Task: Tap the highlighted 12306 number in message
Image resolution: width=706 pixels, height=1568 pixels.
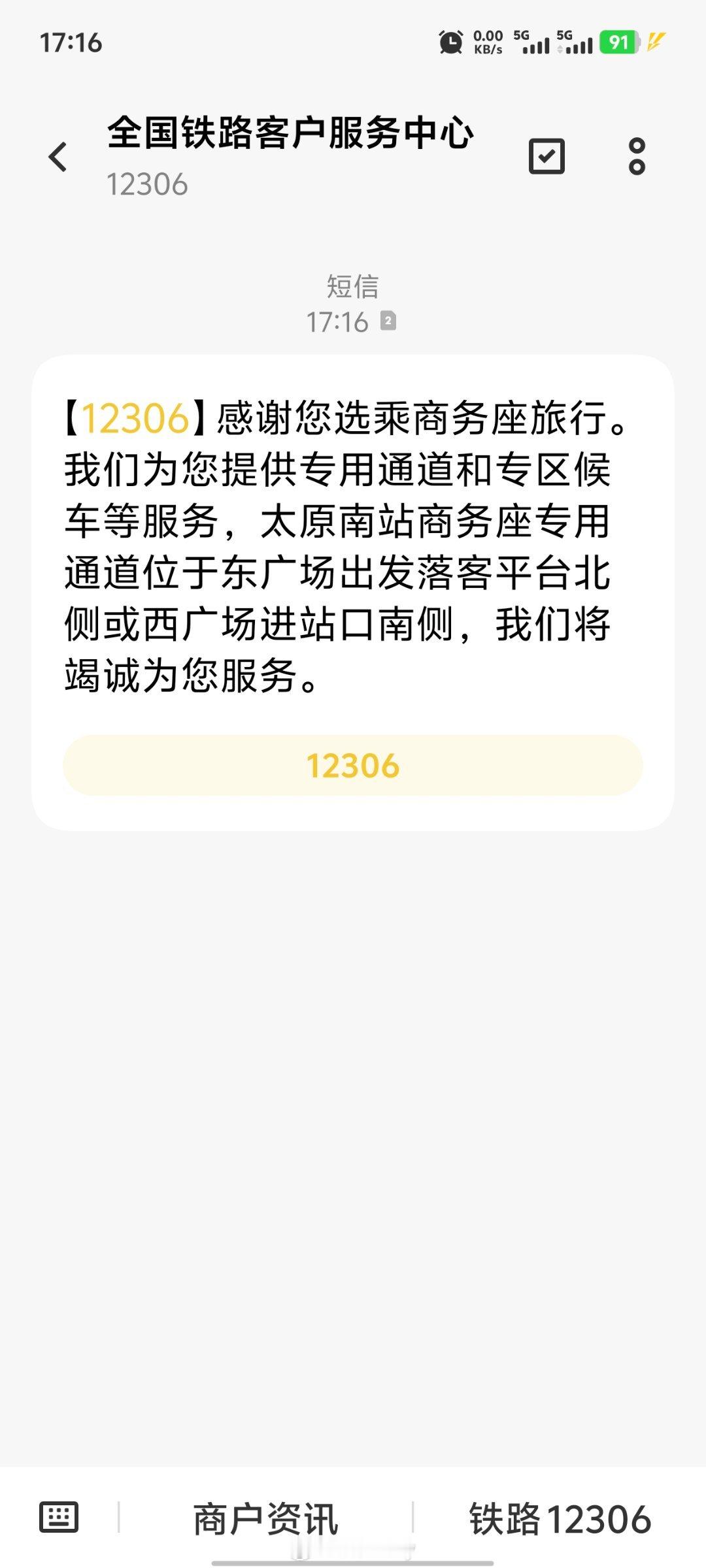Action: 135,418
